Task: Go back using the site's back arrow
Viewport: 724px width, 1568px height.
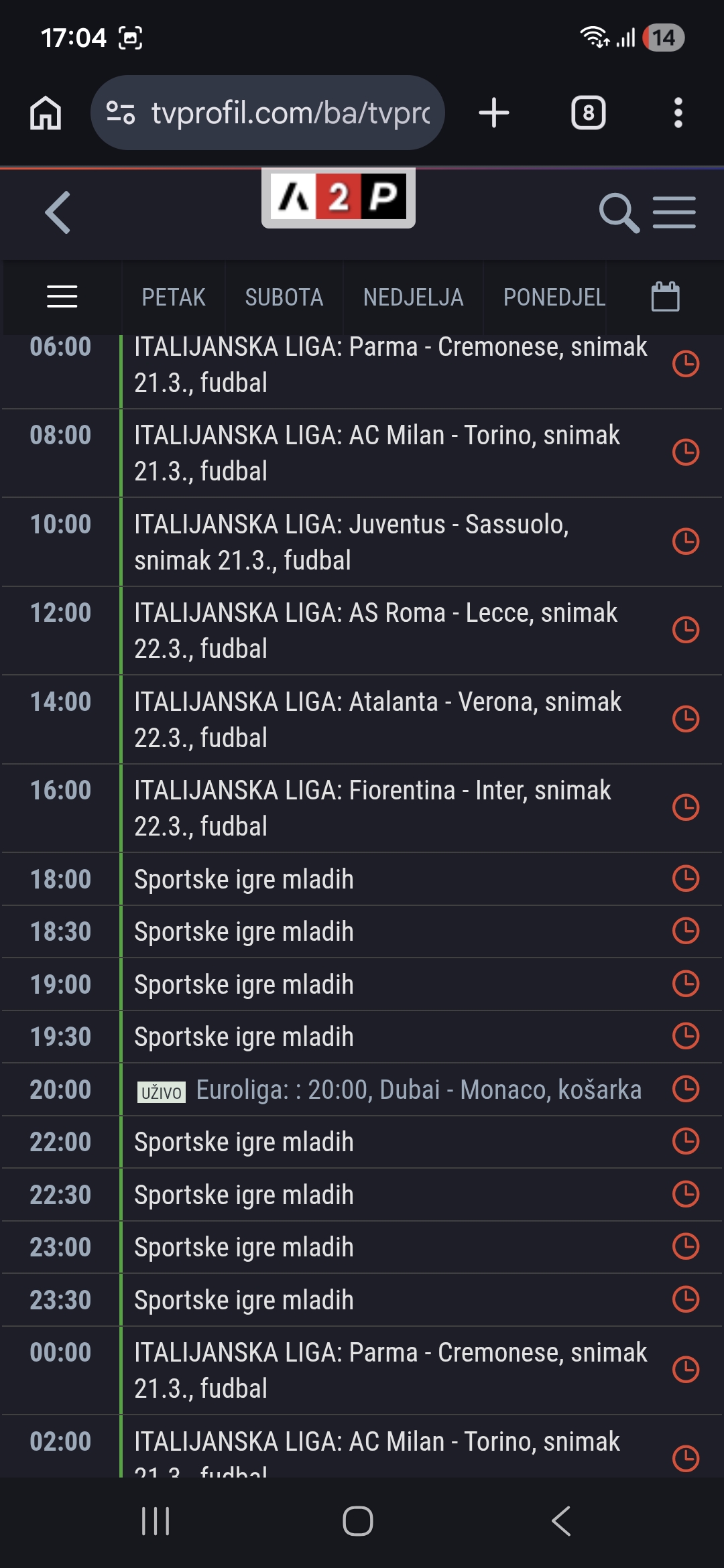Action: point(58,212)
